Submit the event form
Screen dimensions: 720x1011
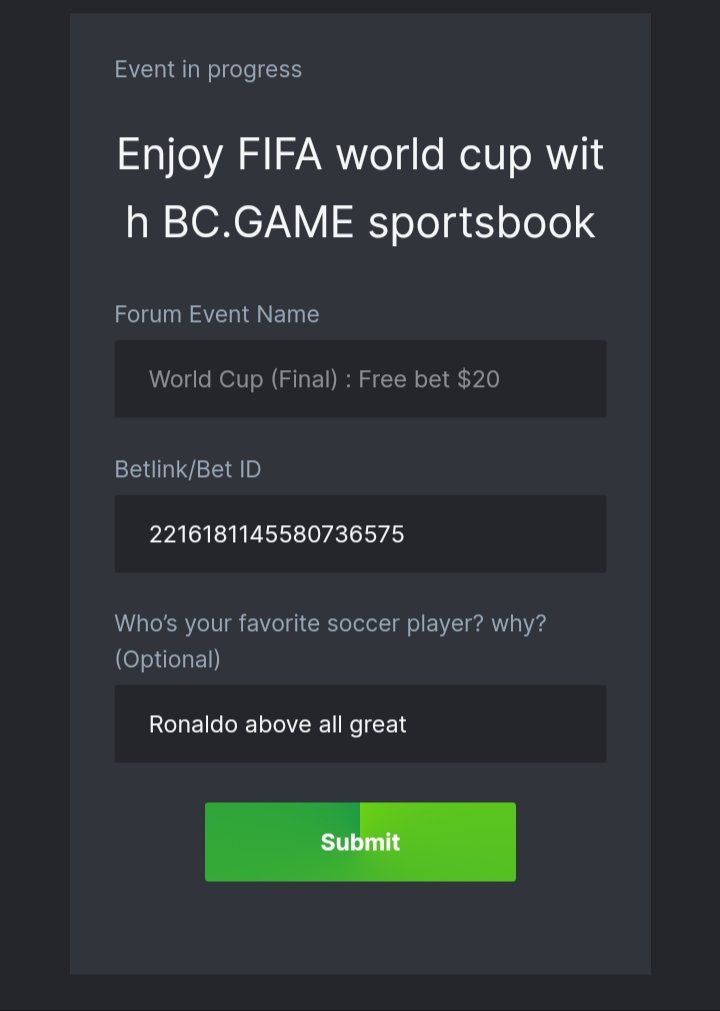point(360,842)
